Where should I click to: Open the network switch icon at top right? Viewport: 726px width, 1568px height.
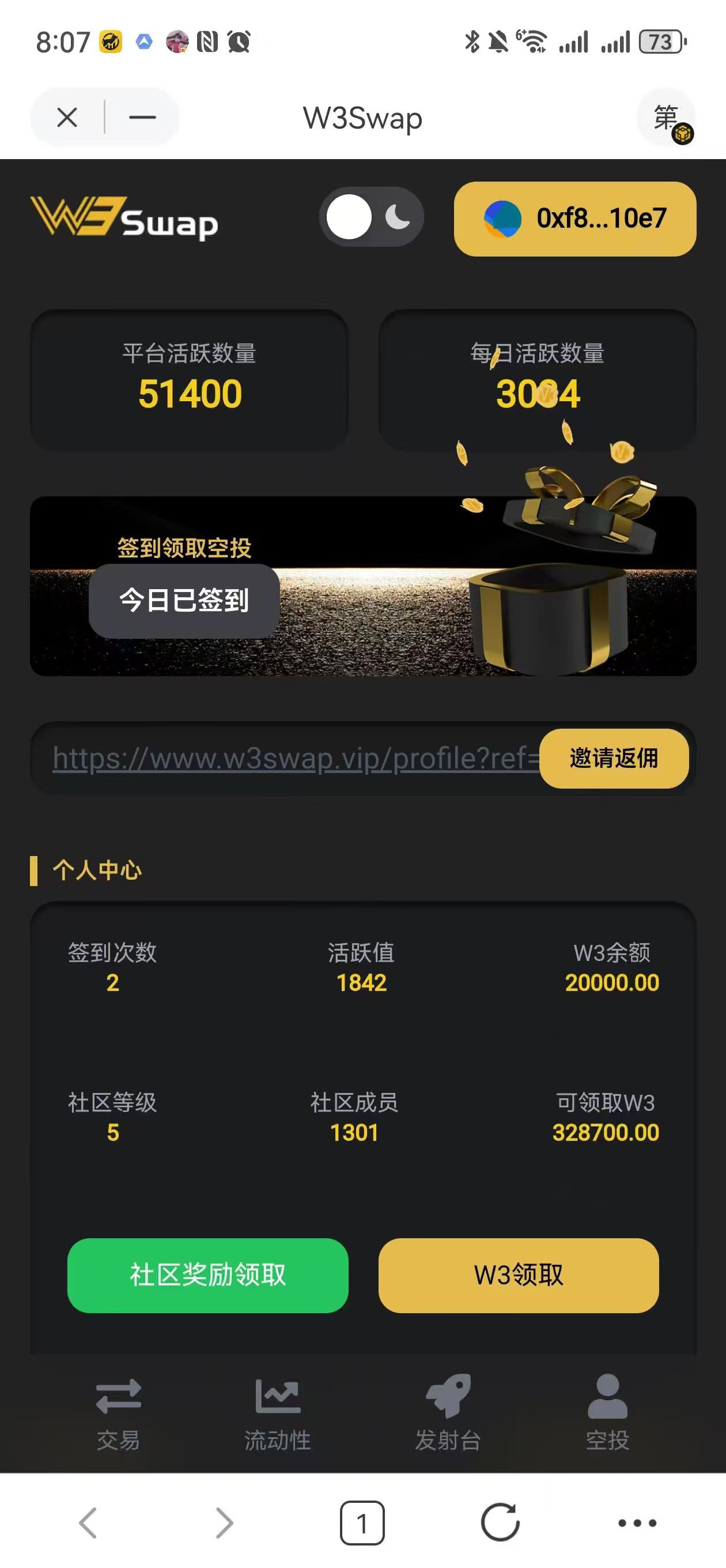click(667, 118)
